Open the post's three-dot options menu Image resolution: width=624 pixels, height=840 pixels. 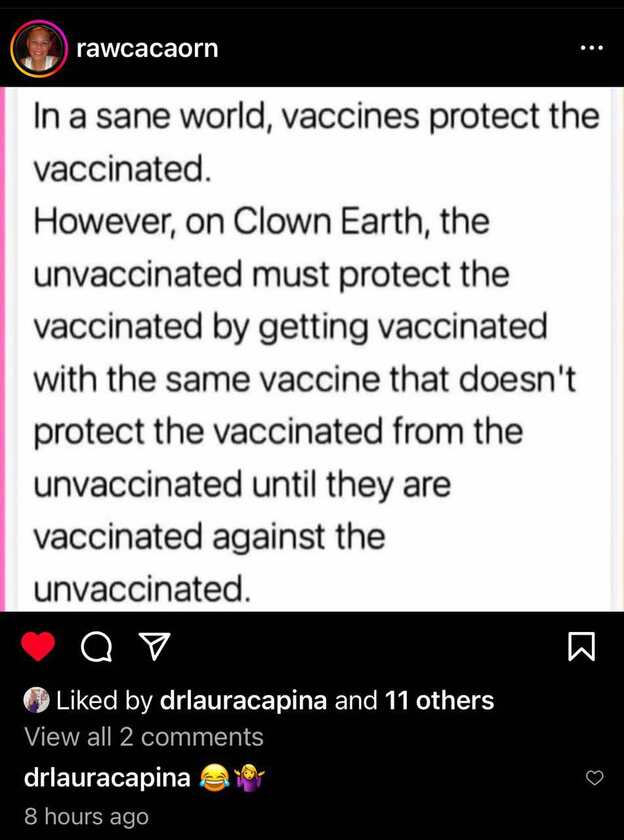click(592, 48)
